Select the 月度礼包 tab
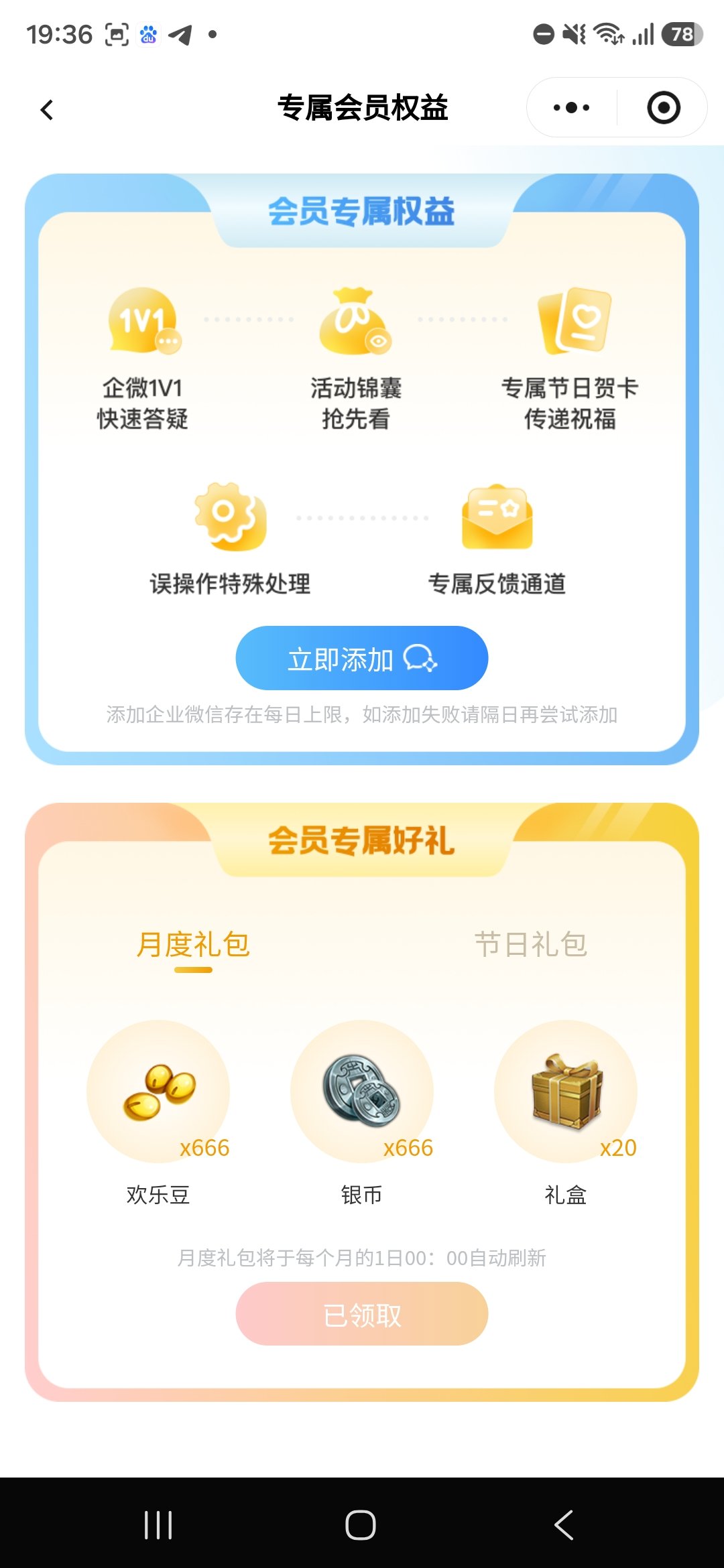 pos(193,945)
